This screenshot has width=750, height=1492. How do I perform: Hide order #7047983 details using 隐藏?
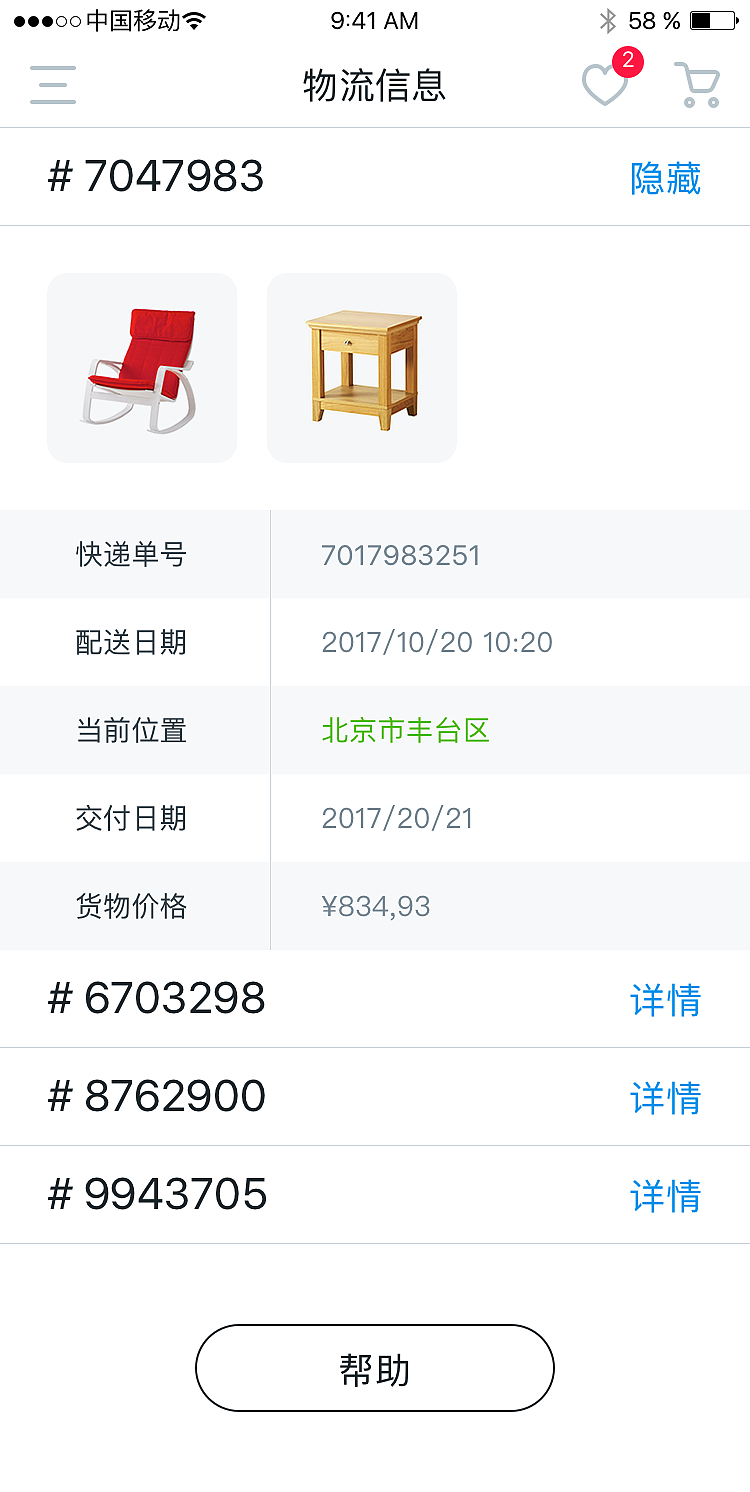667,176
